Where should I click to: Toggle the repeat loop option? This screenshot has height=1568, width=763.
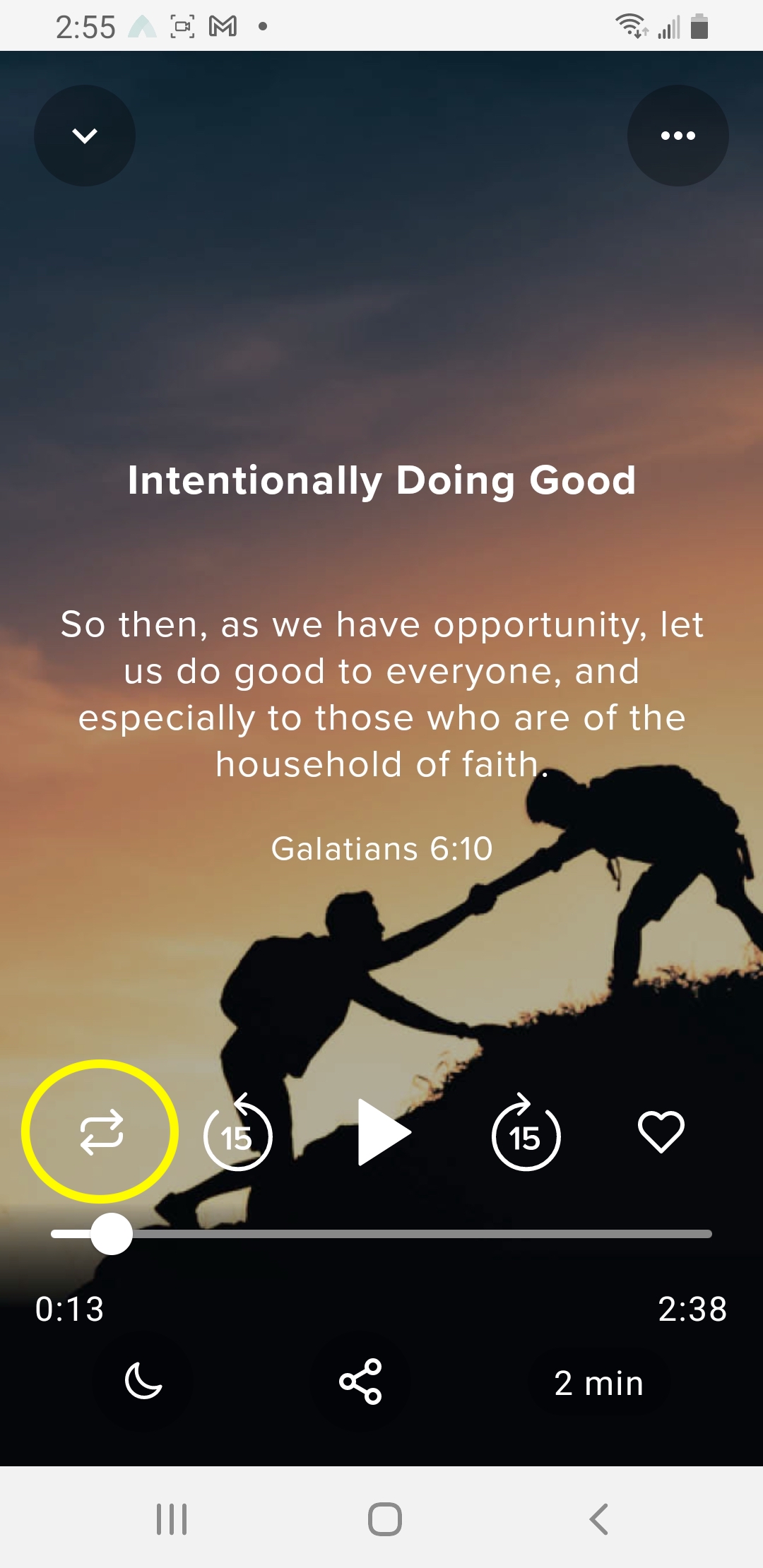[101, 1132]
